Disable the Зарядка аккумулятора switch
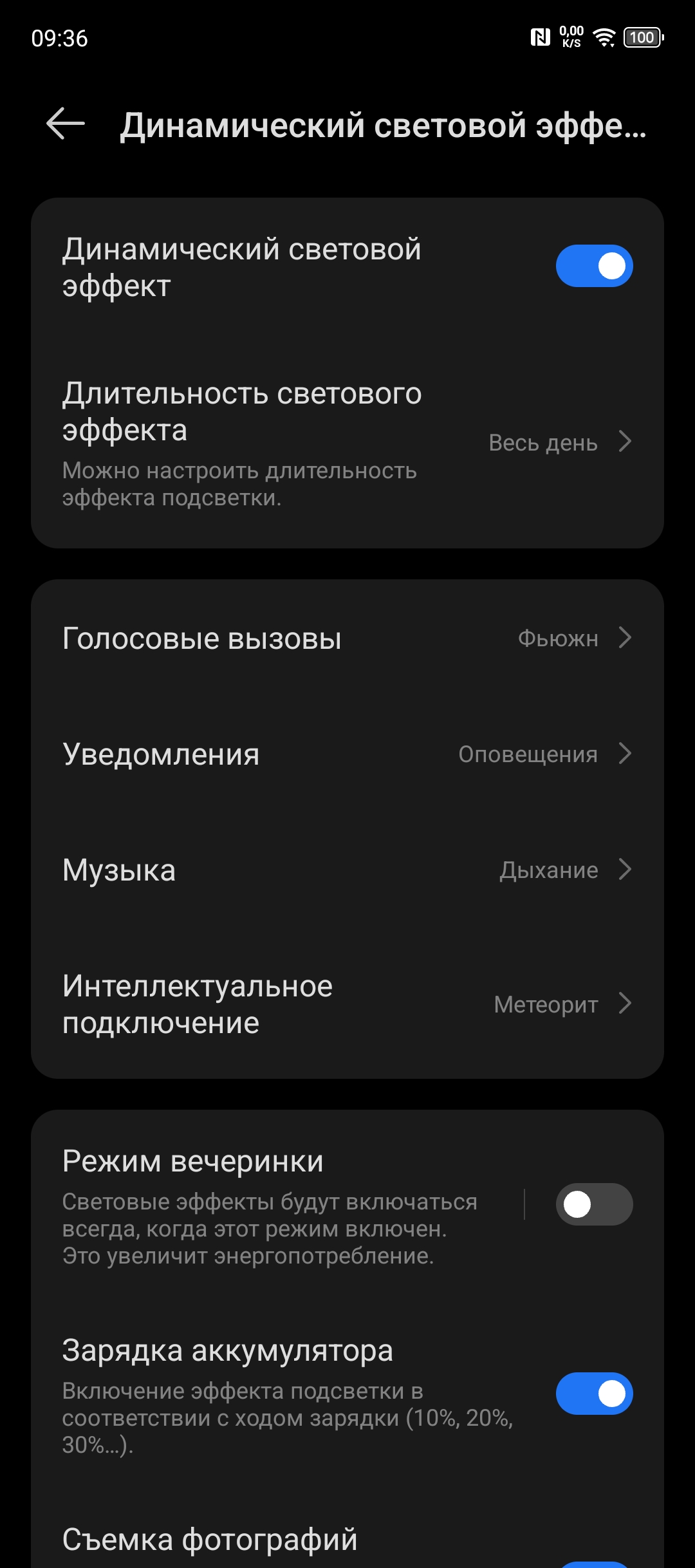Viewport: 695px width, 1568px height. point(594,1394)
